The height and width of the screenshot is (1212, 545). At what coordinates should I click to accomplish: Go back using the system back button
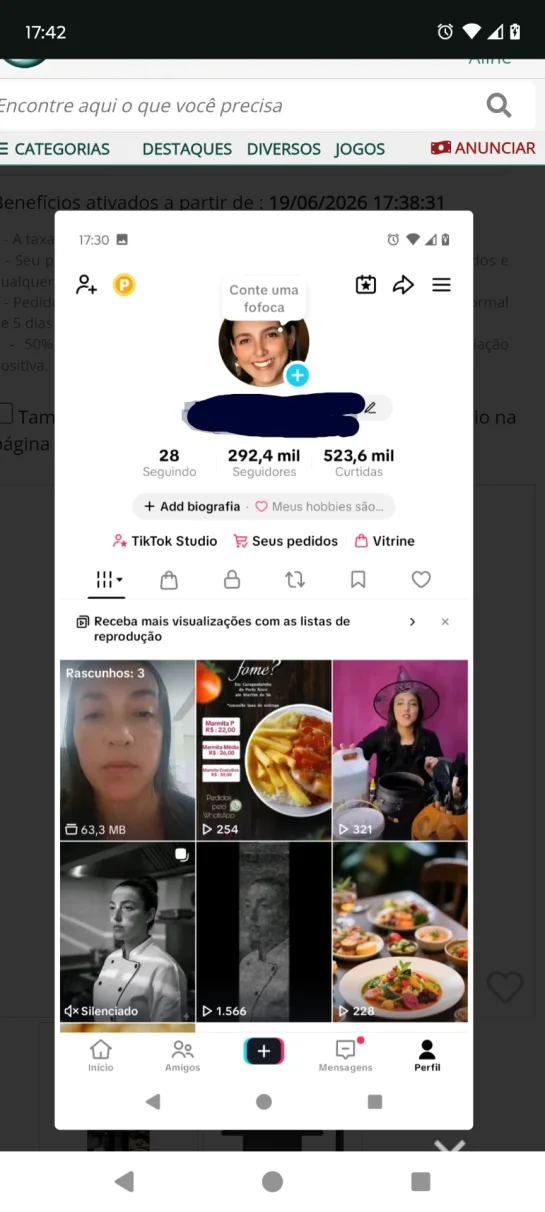124,1181
